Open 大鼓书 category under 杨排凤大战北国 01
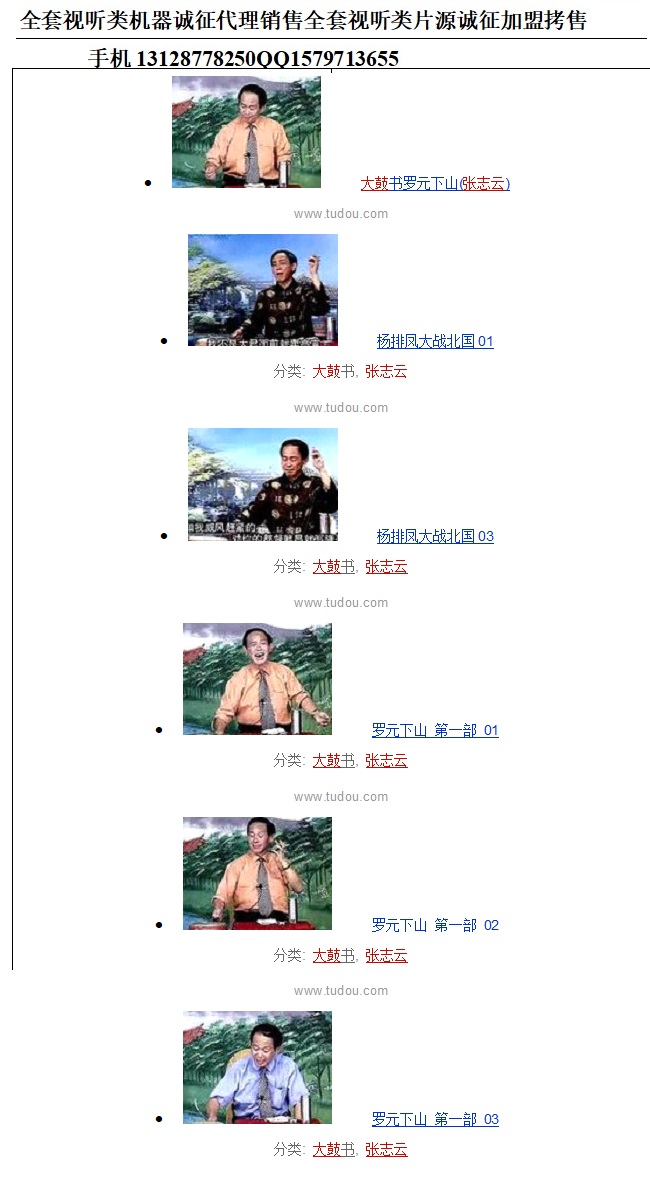This screenshot has width=650, height=1200. 333,372
